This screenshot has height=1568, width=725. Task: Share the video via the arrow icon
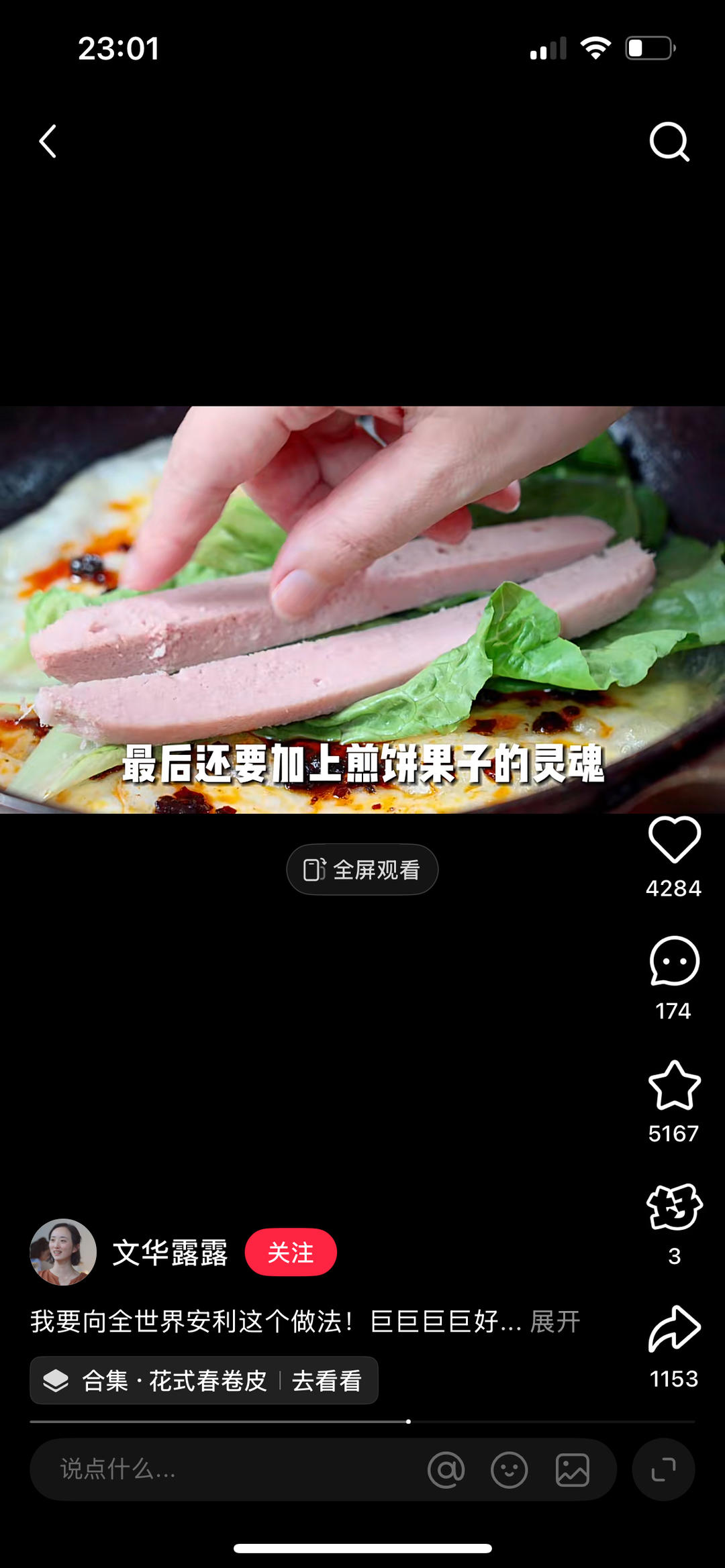coord(674,1328)
